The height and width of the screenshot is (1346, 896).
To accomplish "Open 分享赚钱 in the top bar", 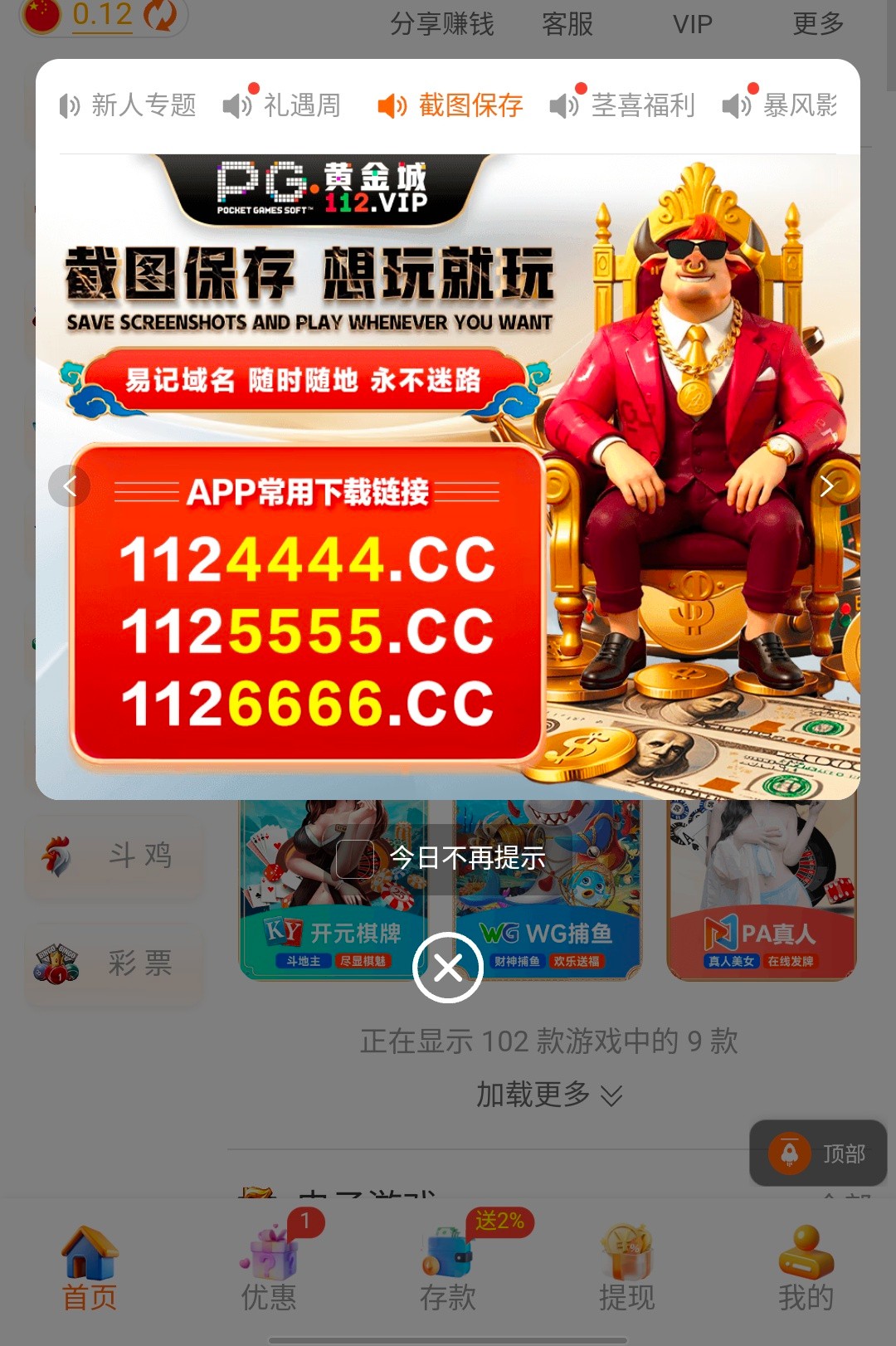I will tap(442, 24).
